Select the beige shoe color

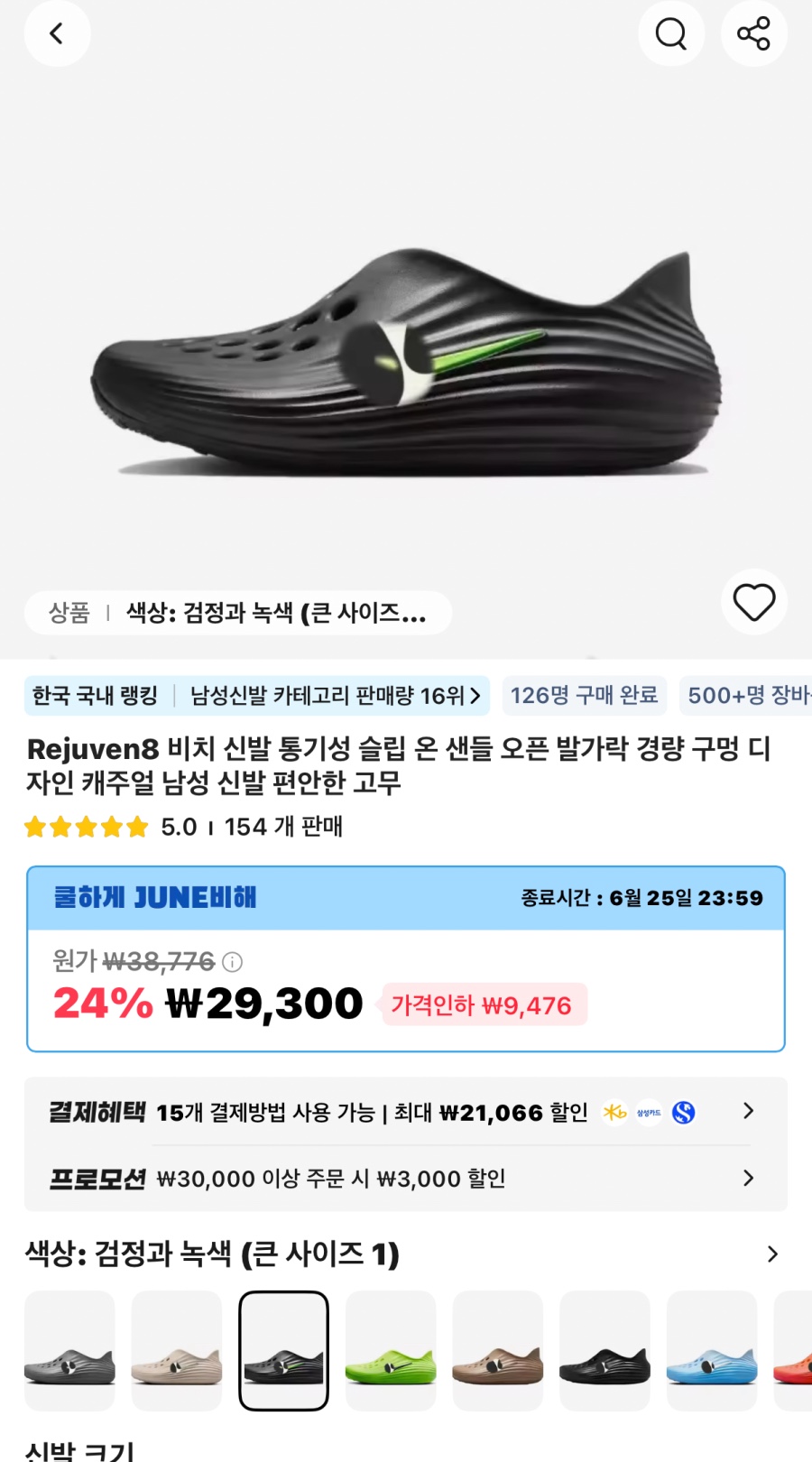coord(177,1351)
